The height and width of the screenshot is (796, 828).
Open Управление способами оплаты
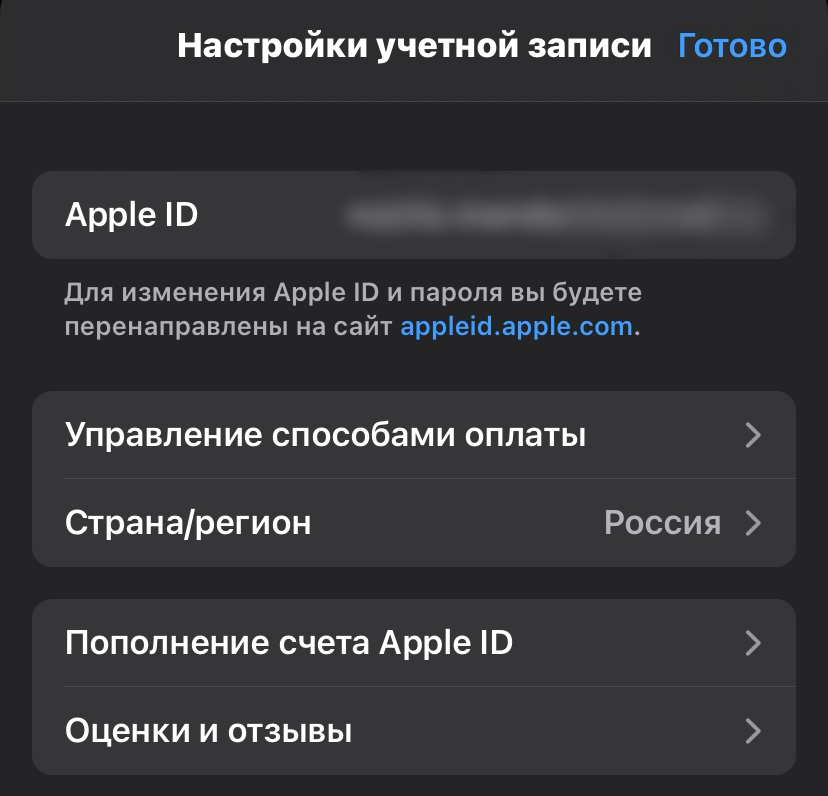click(x=414, y=435)
